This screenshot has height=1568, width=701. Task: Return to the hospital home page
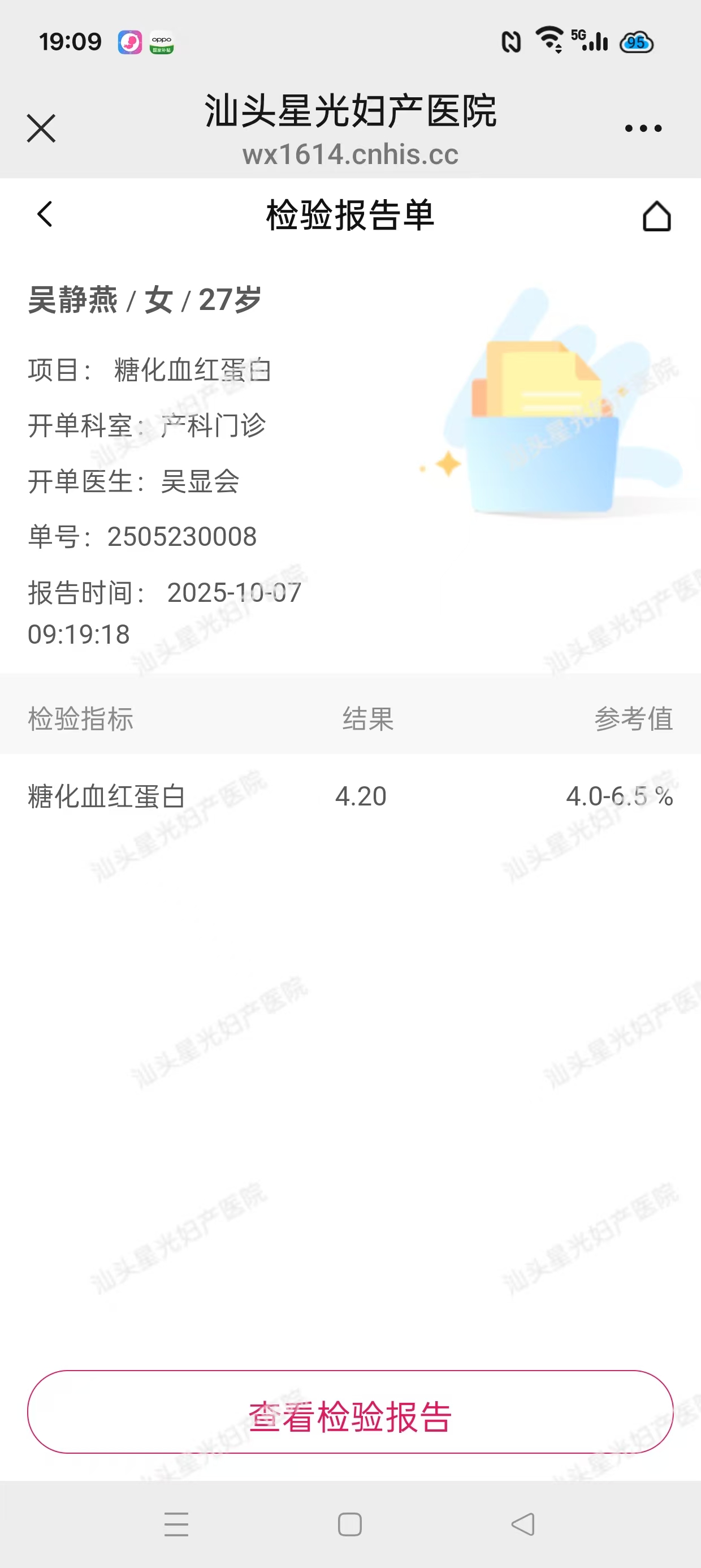(x=656, y=216)
